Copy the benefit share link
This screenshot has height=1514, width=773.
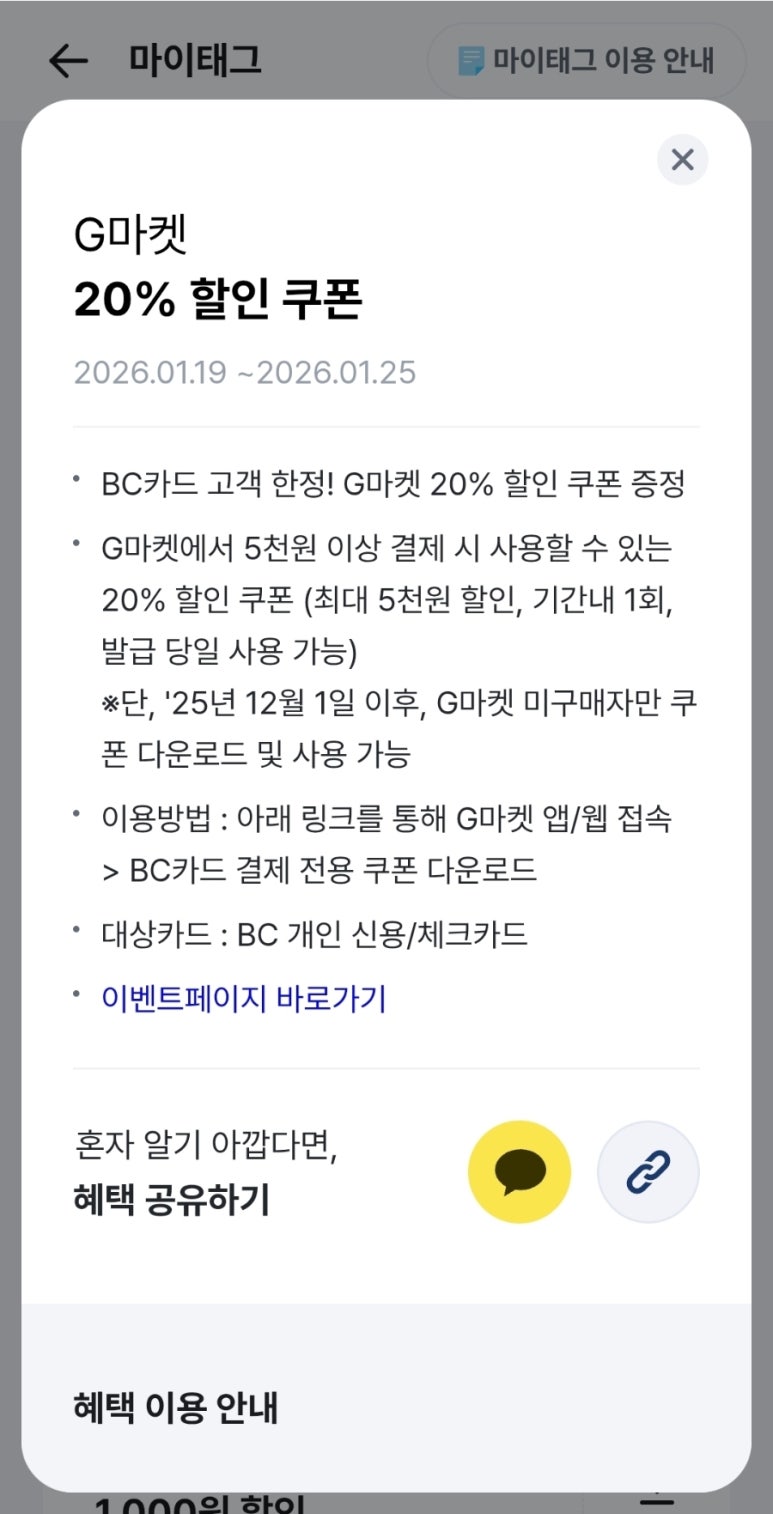pyautogui.click(x=648, y=1172)
